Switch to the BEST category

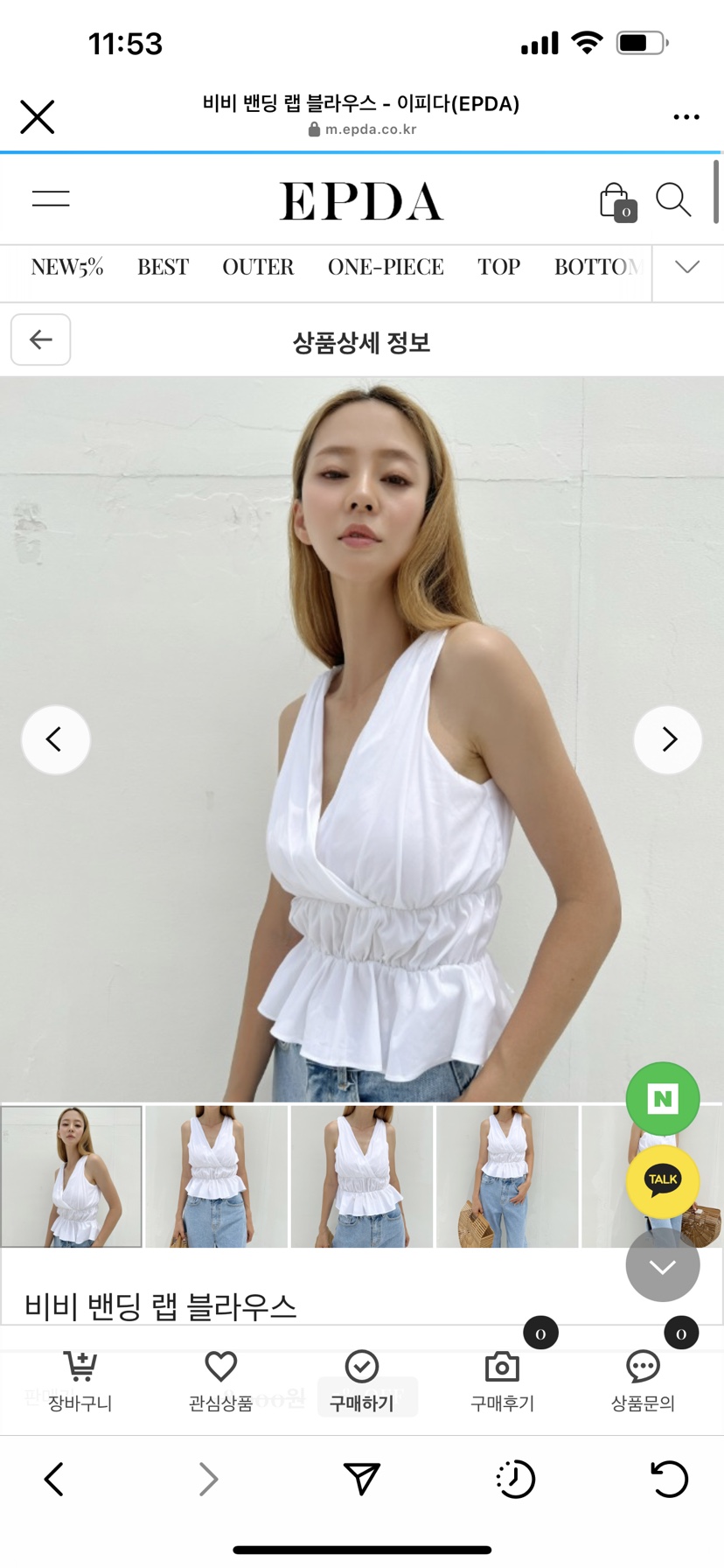[163, 267]
